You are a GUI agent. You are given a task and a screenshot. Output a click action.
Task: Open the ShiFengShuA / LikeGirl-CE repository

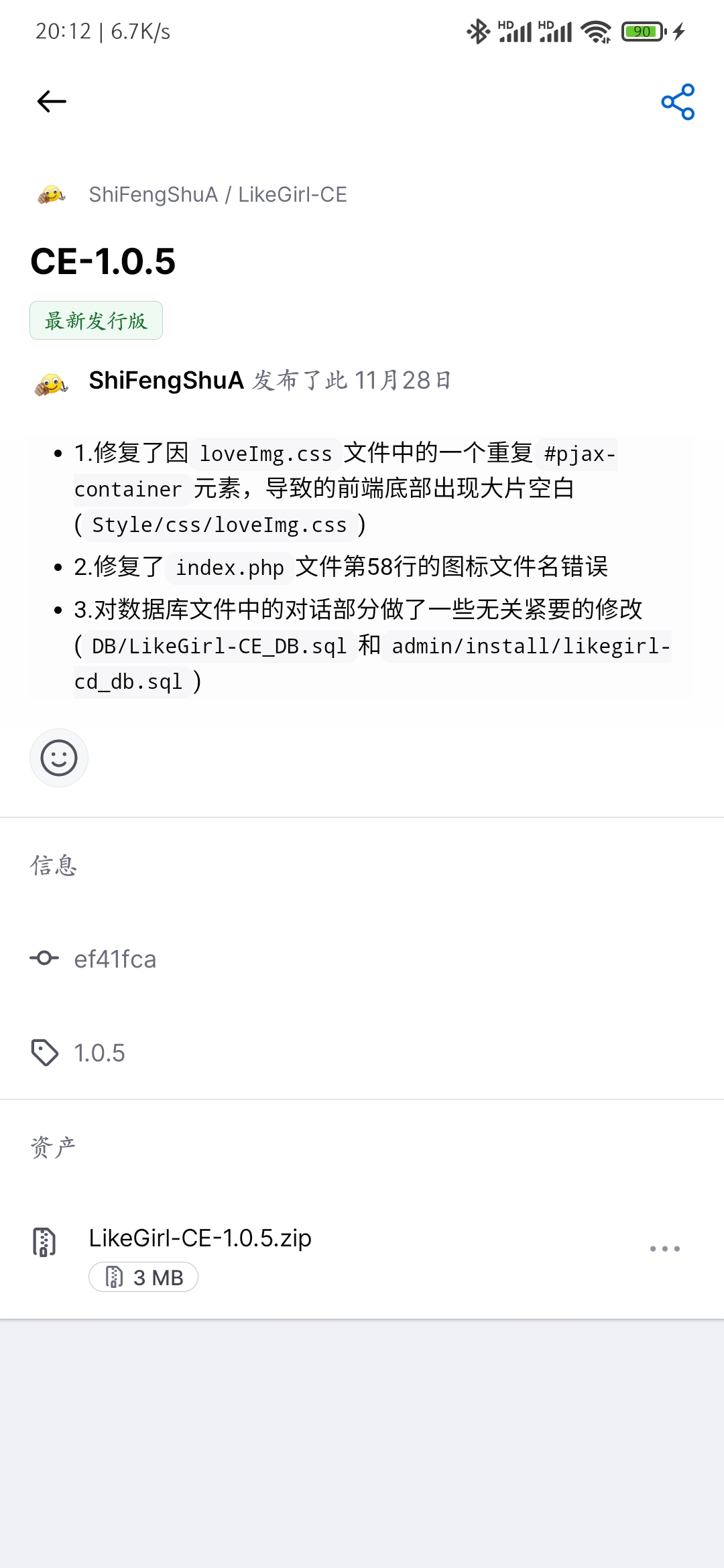click(x=217, y=194)
